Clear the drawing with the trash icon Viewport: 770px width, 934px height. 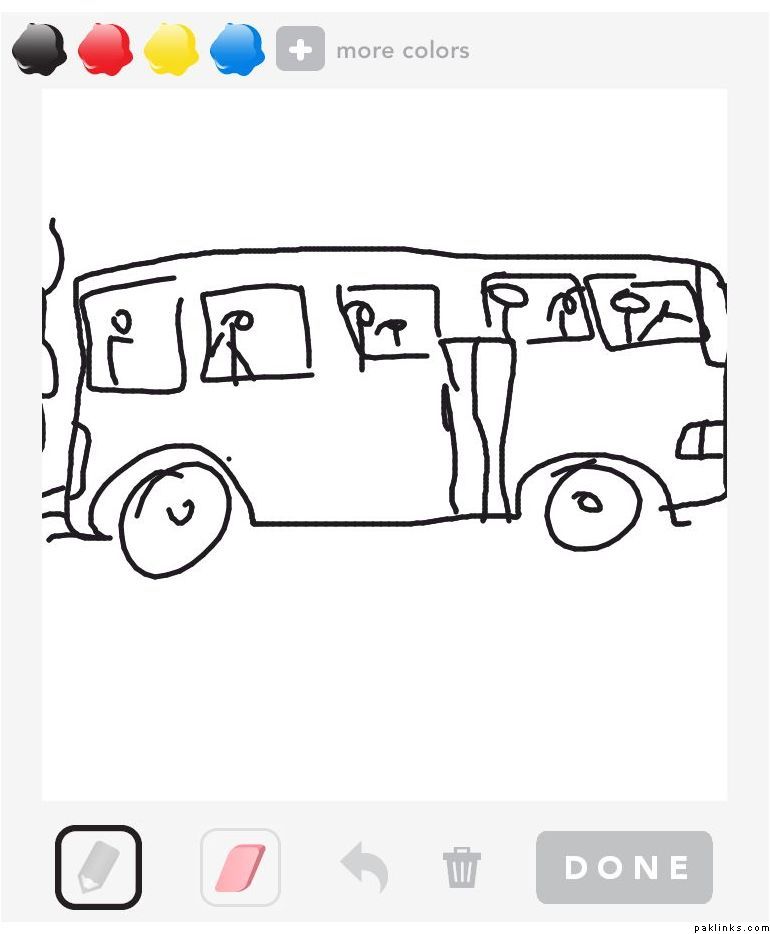pyautogui.click(x=462, y=867)
